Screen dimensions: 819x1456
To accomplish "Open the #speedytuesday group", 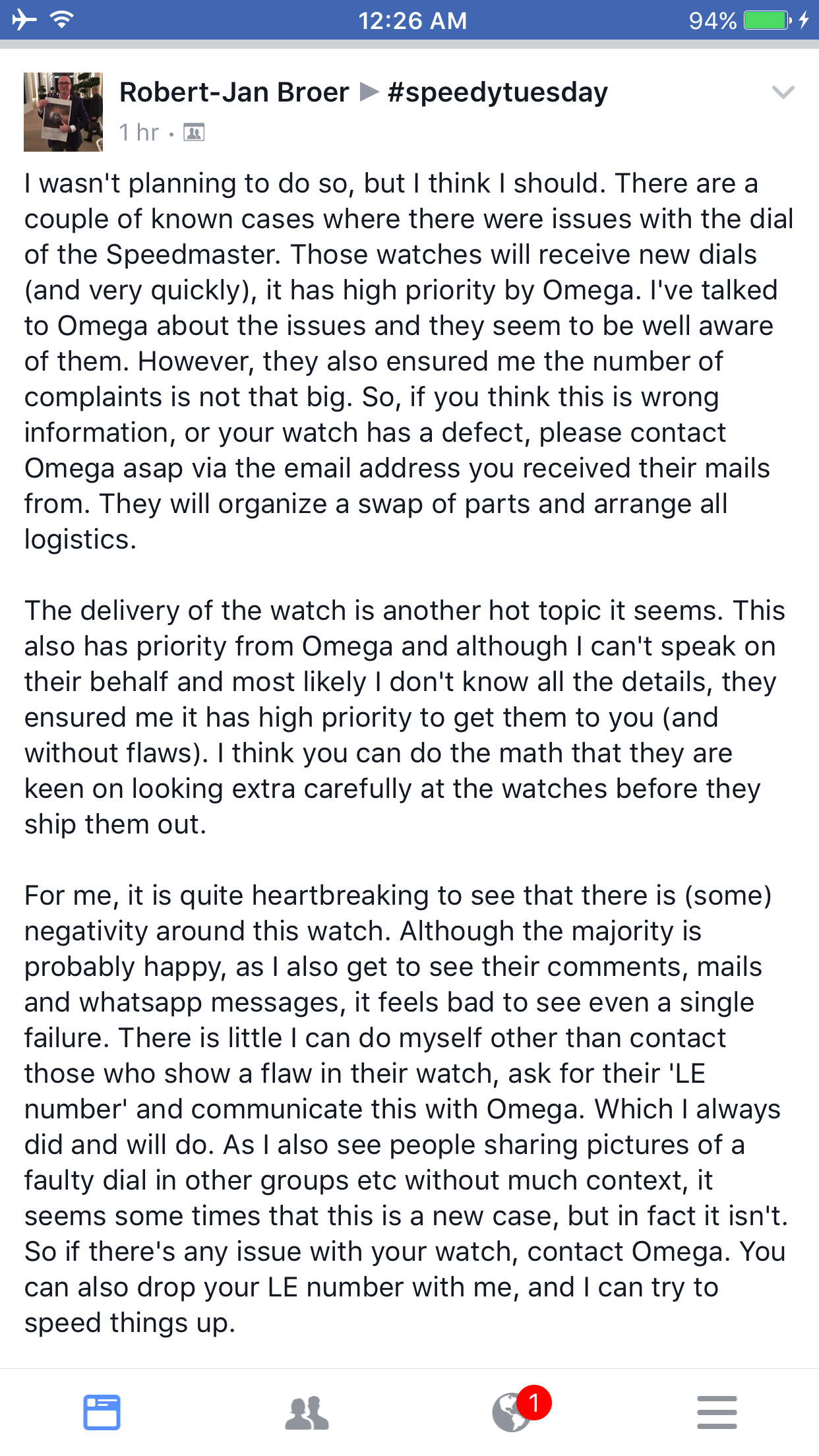I will click(498, 92).
